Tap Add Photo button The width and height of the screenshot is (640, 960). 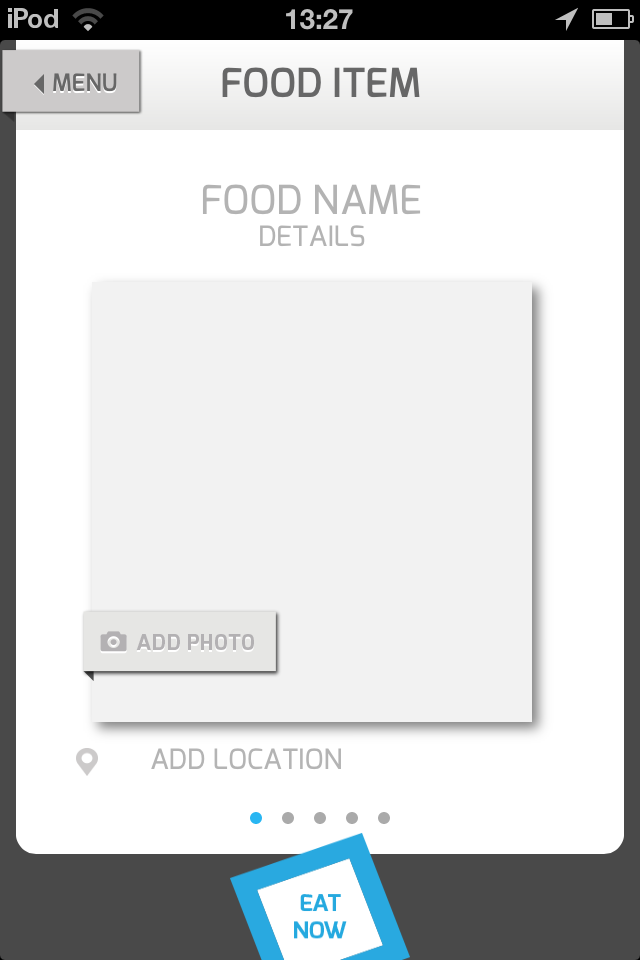coord(180,642)
